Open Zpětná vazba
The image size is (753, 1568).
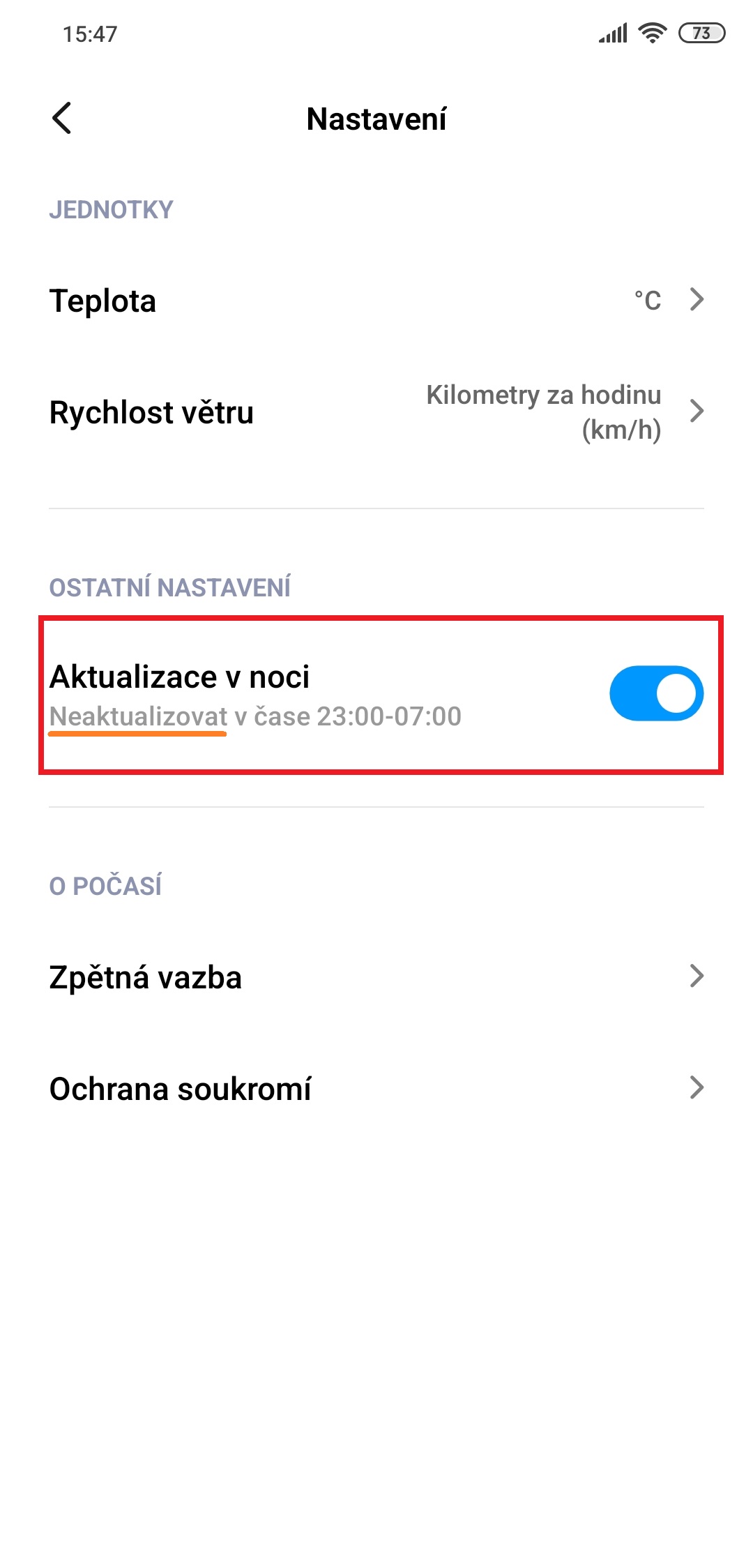376,977
